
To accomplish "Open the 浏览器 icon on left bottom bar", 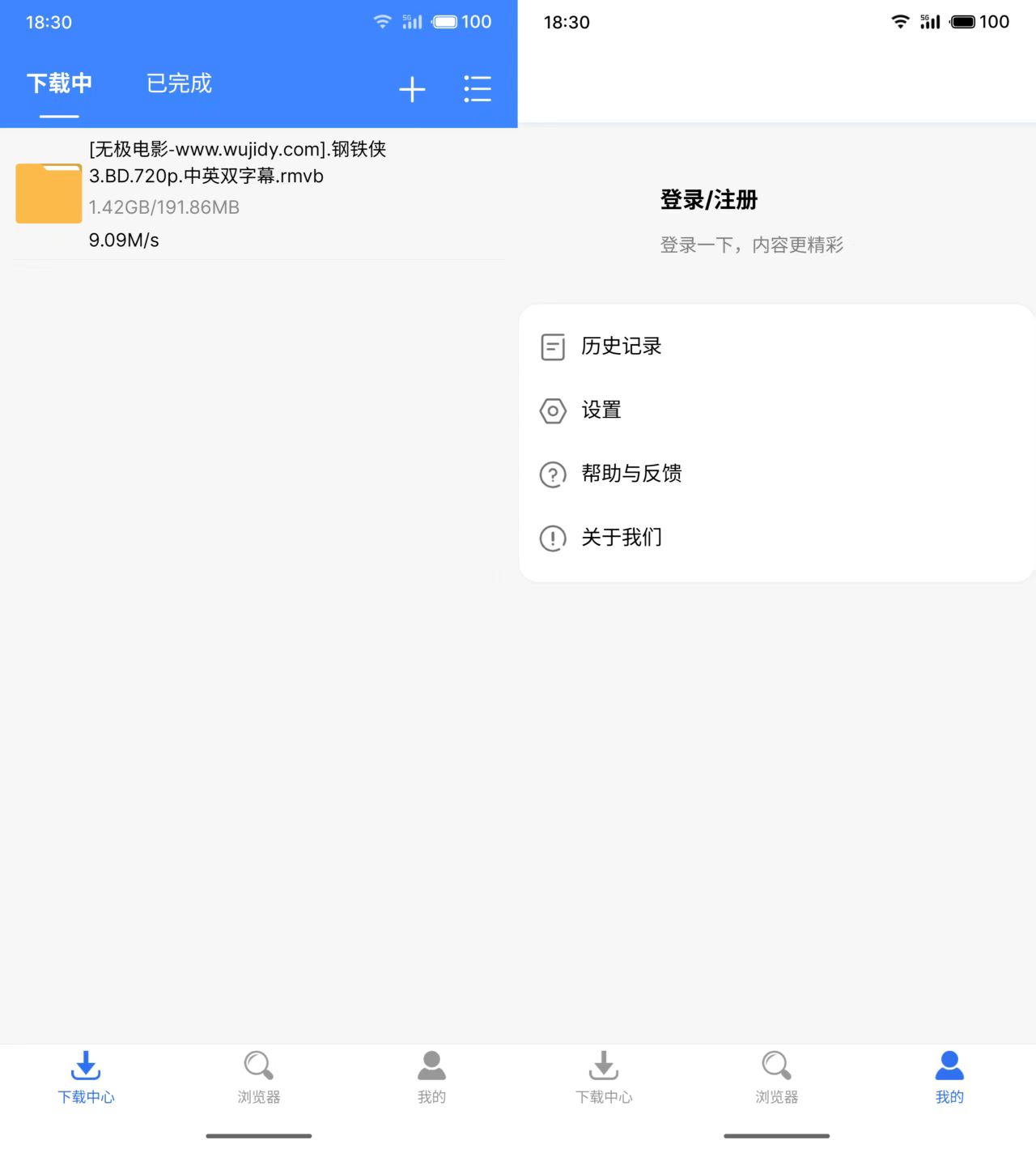I will [258, 1077].
